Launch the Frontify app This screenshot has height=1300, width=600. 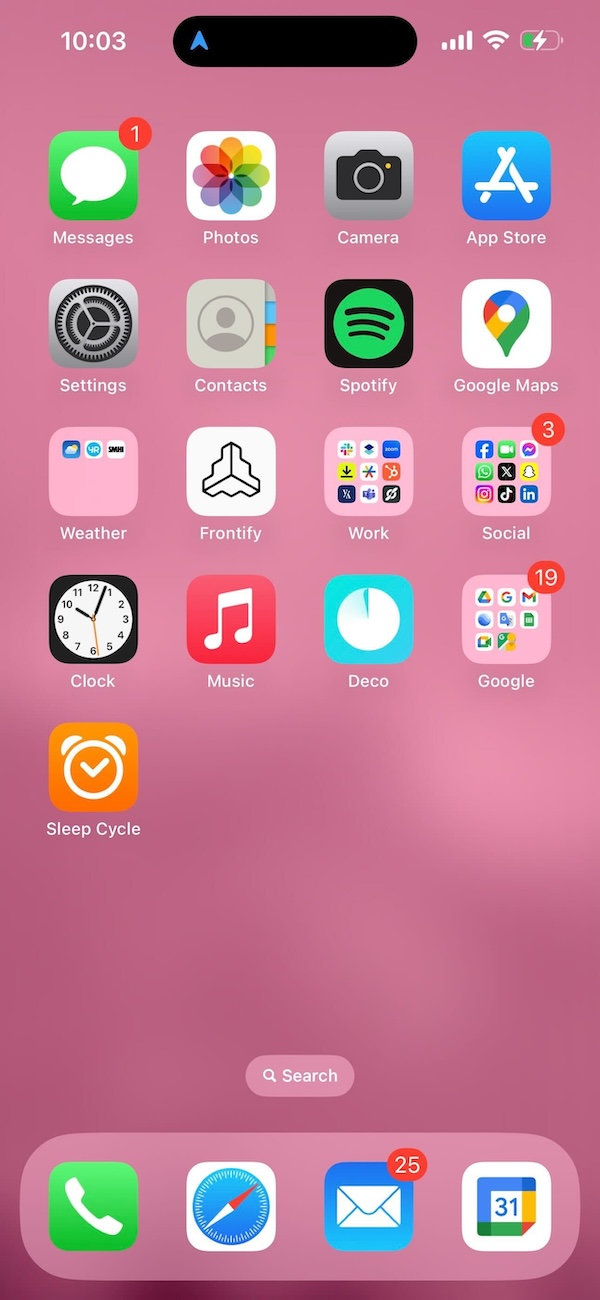coord(231,472)
